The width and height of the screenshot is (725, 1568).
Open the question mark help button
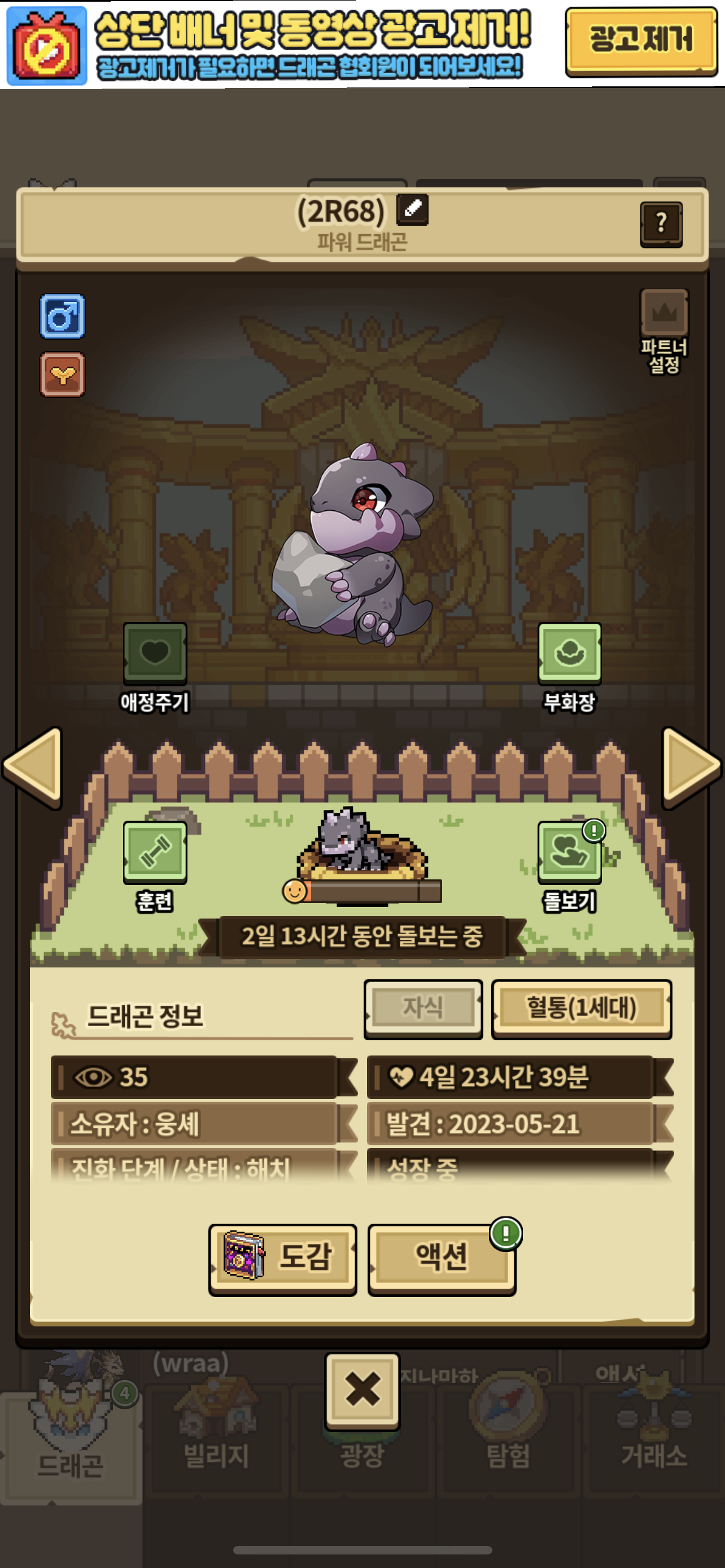pos(661,224)
